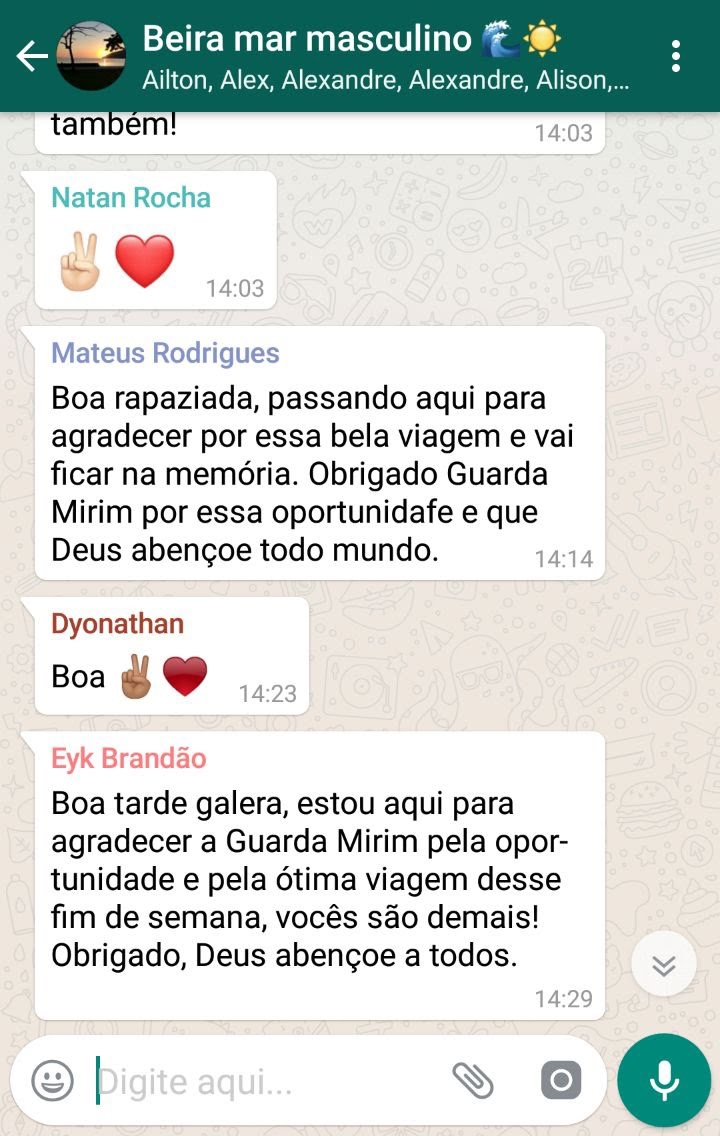Open the camera from chat bar
The image size is (720, 1136).
point(560,1080)
